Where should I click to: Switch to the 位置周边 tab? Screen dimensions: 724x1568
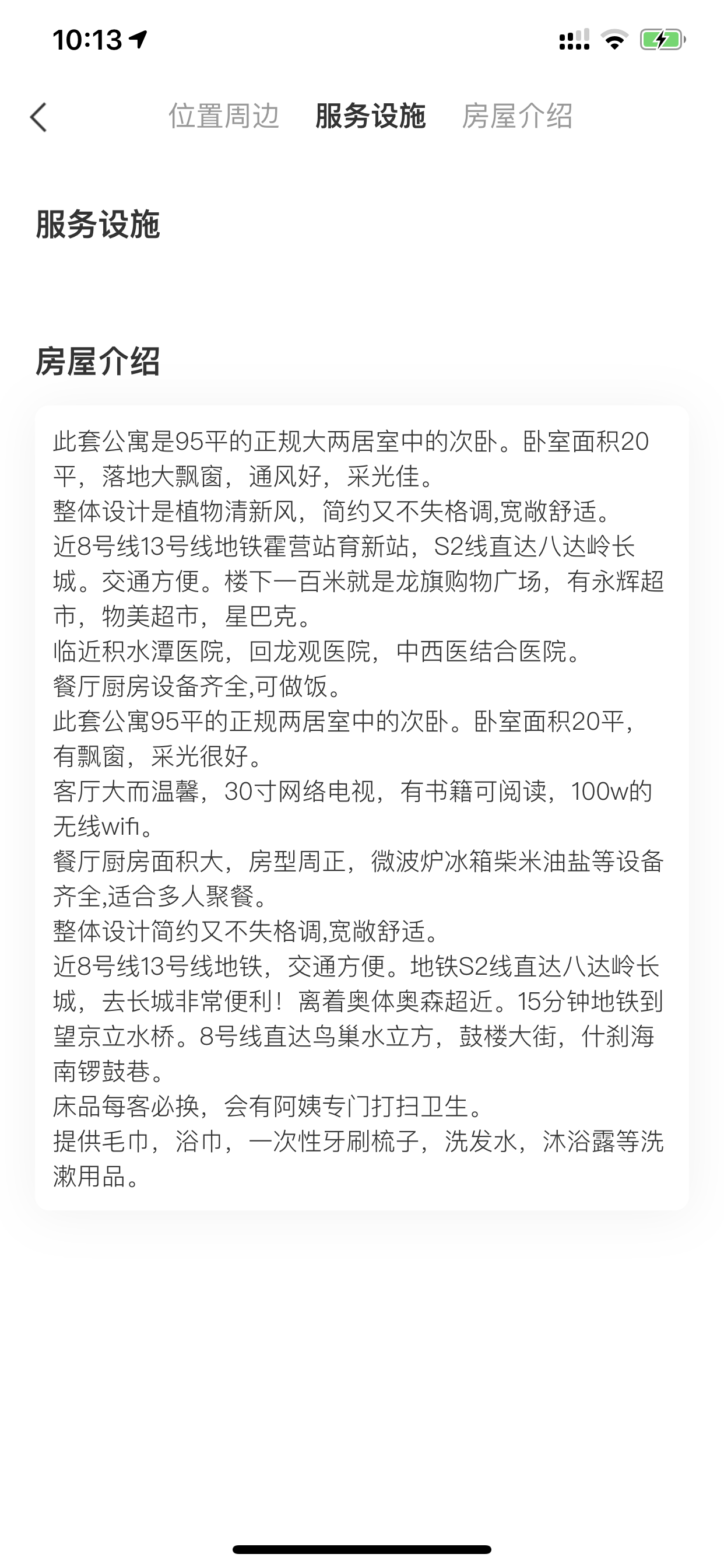click(x=224, y=116)
